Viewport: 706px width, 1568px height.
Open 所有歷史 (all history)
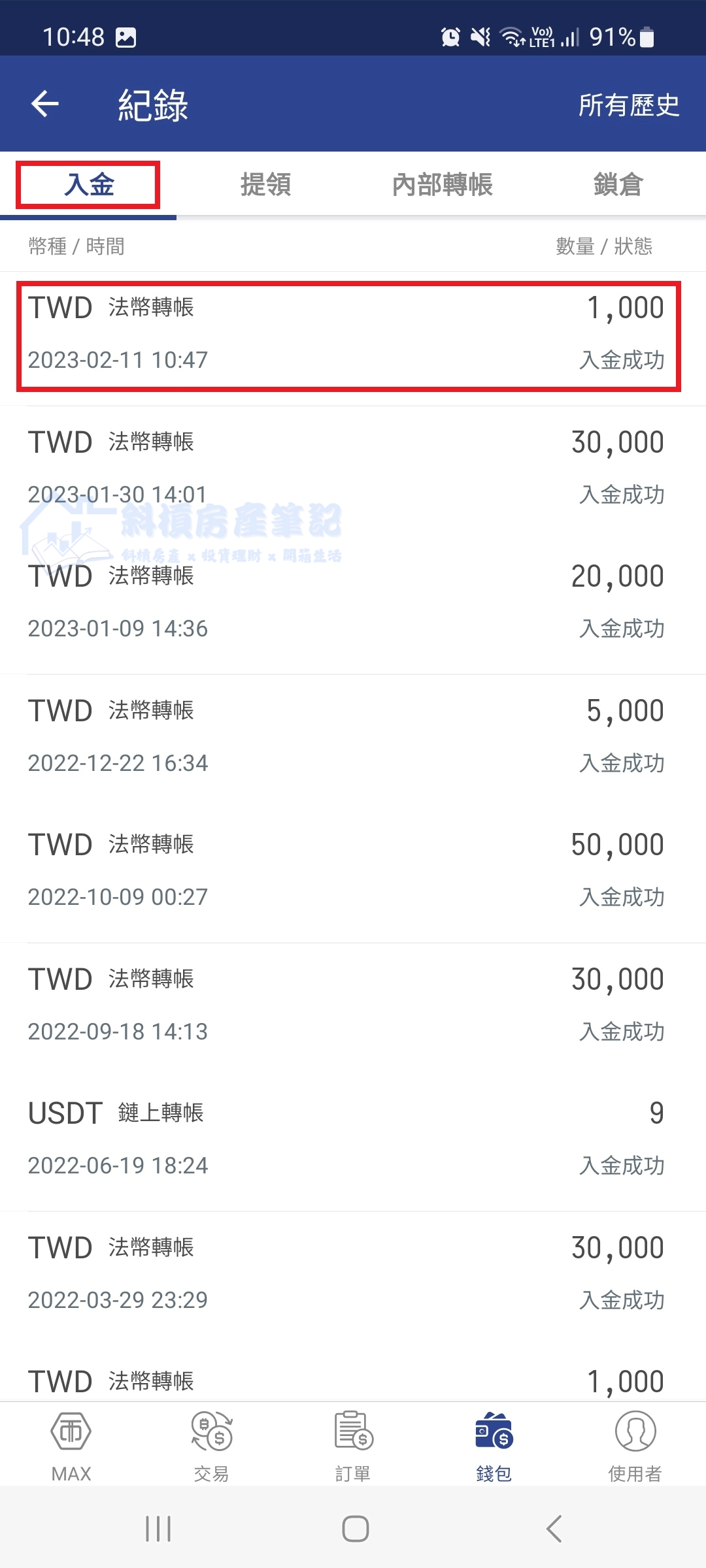click(628, 105)
